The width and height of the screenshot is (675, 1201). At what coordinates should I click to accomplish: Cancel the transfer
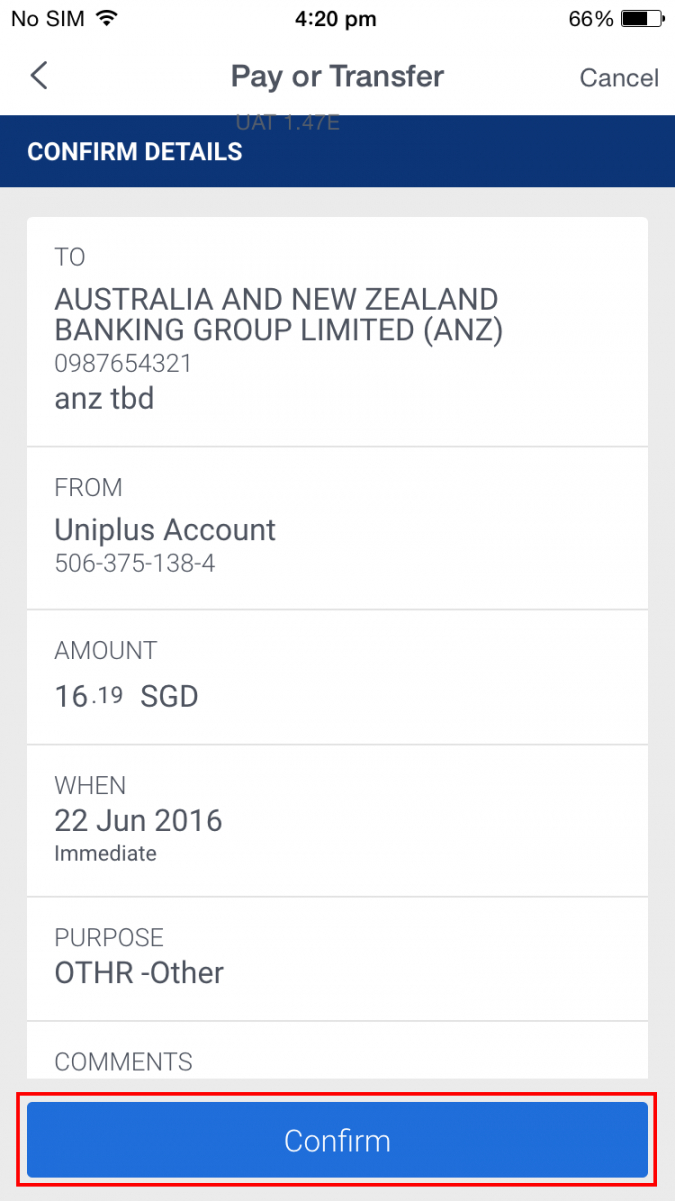(618, 78)
